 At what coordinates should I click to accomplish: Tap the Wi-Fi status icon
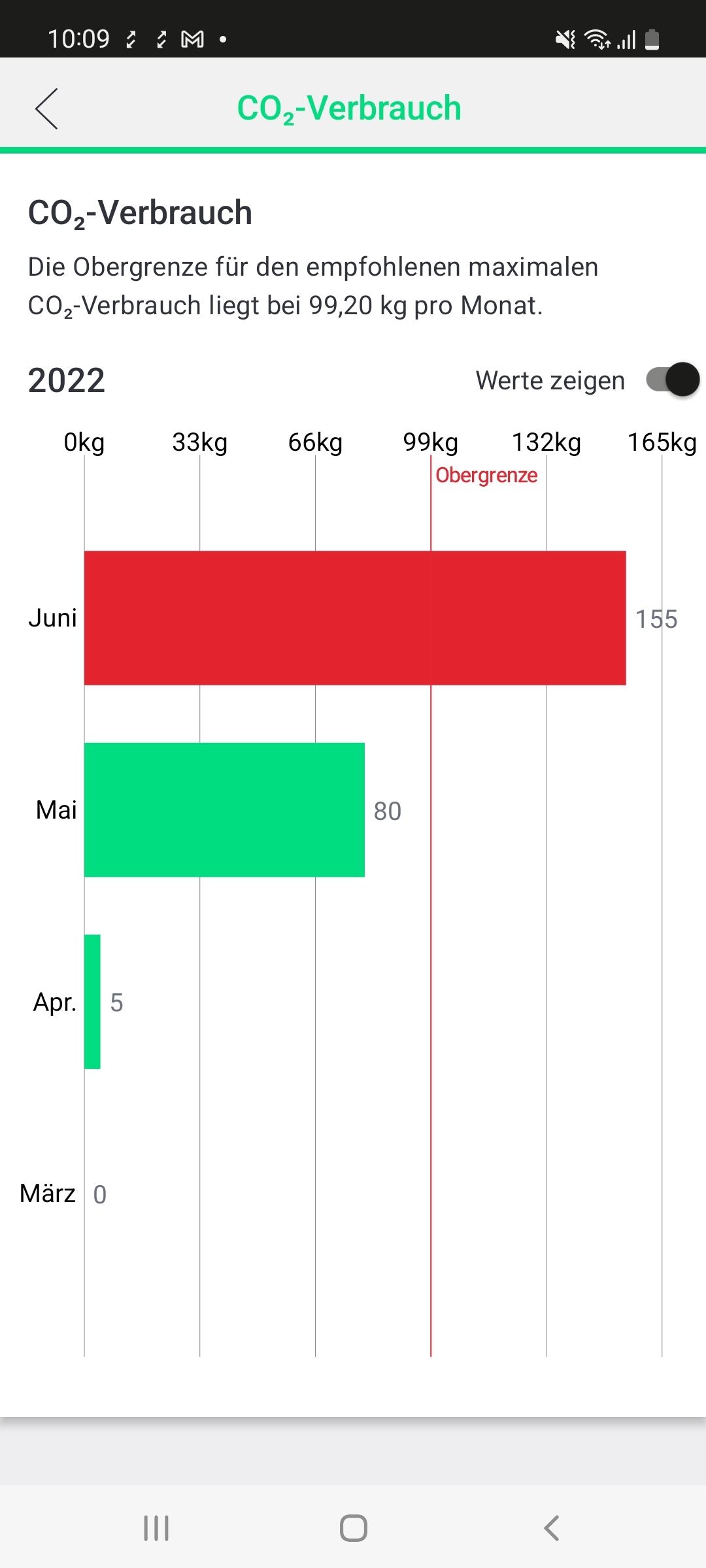coord(598,39)
